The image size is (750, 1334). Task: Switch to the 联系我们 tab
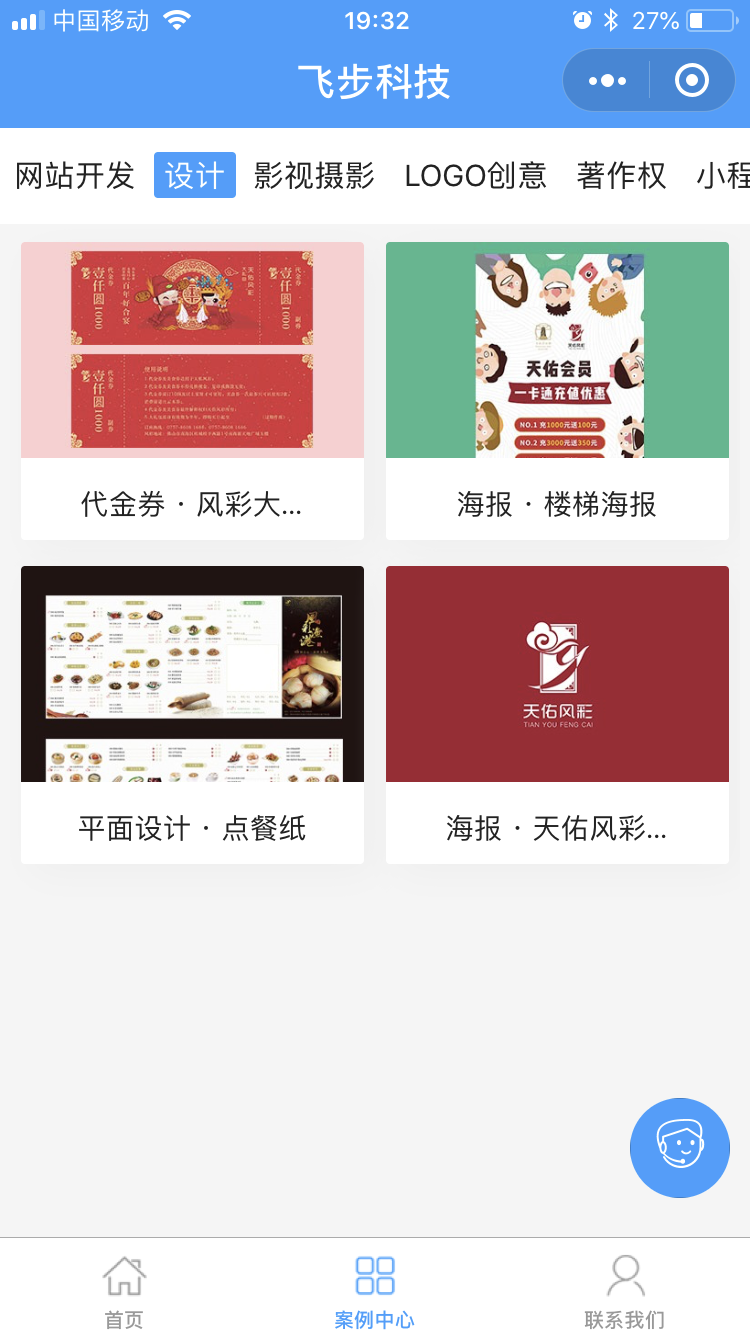click(x=625, y=1292)
